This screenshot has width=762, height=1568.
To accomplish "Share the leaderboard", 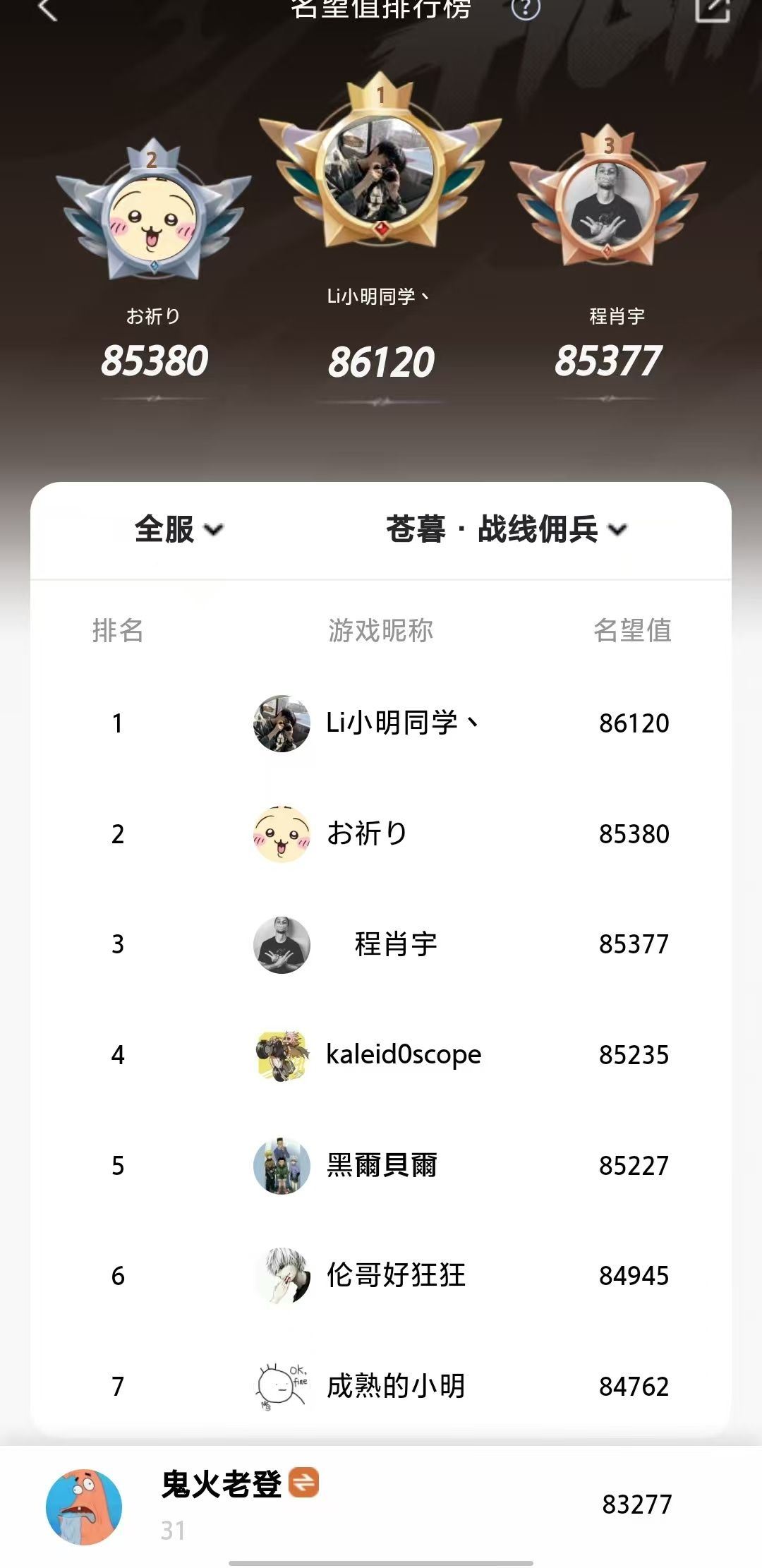I will tap(711, 10).
